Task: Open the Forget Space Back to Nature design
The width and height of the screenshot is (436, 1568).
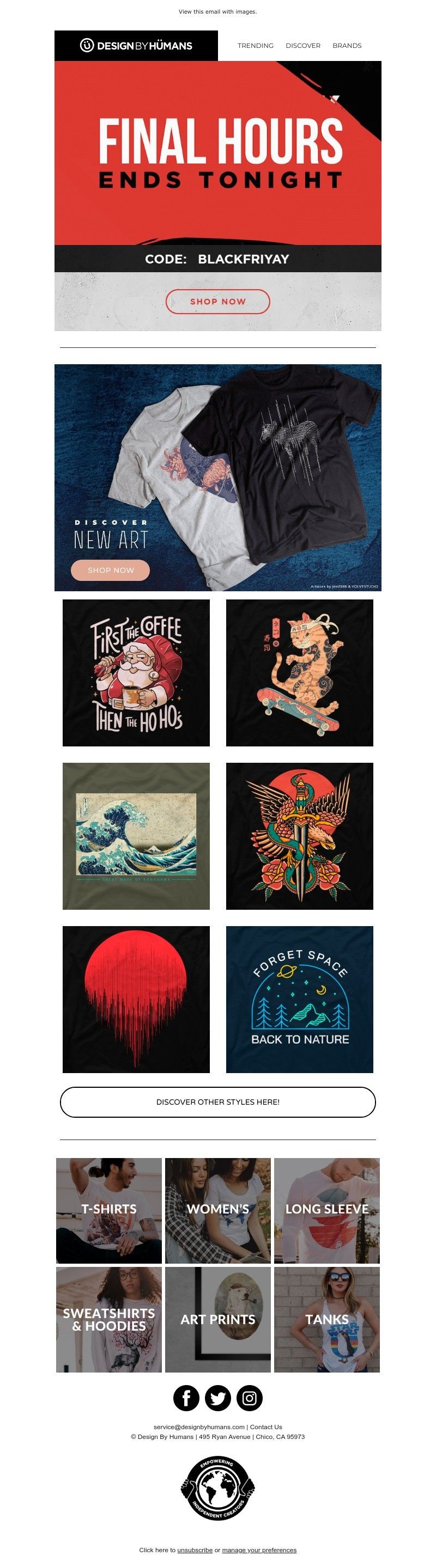Action: click(x=299, y=1000)
